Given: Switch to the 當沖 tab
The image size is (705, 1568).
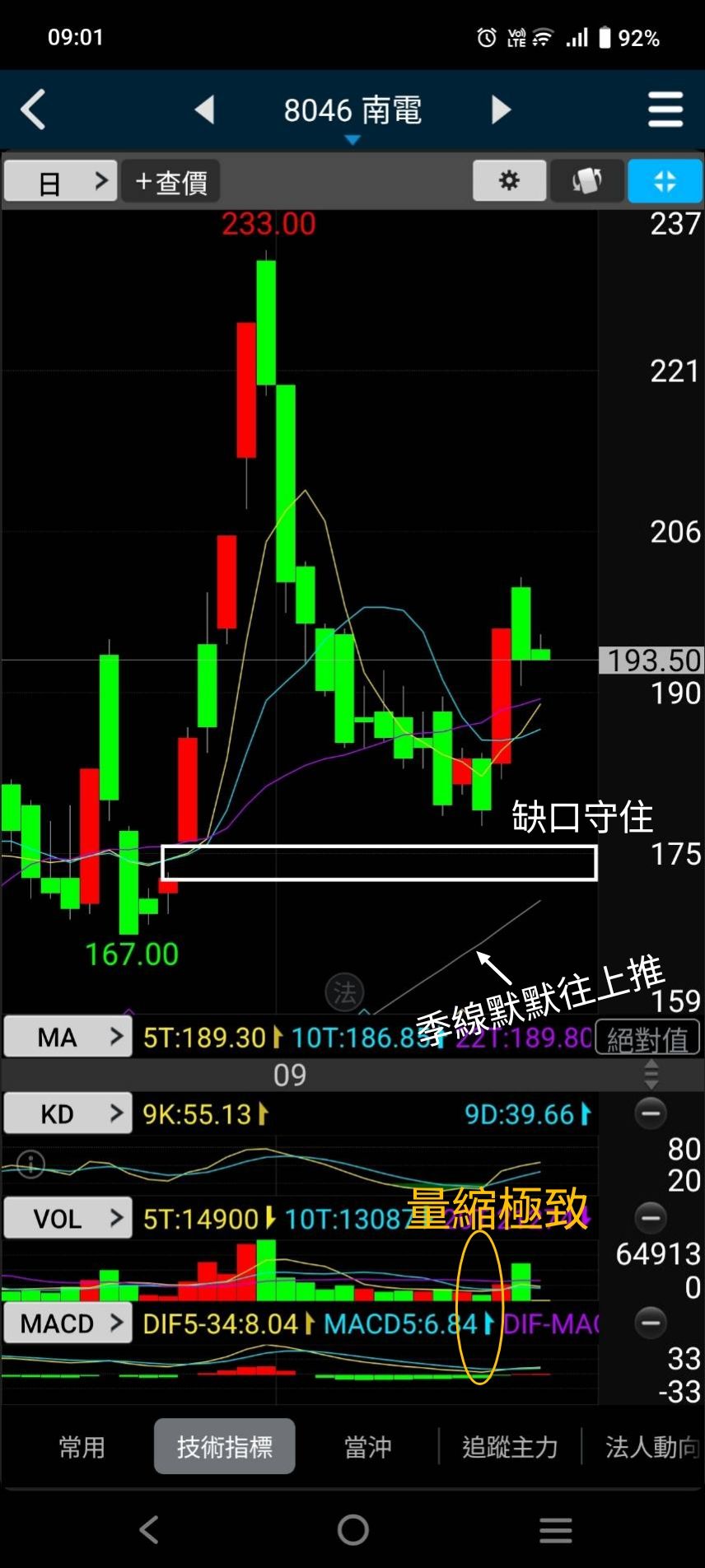Looking at the screenshot, I should 367,1447.
